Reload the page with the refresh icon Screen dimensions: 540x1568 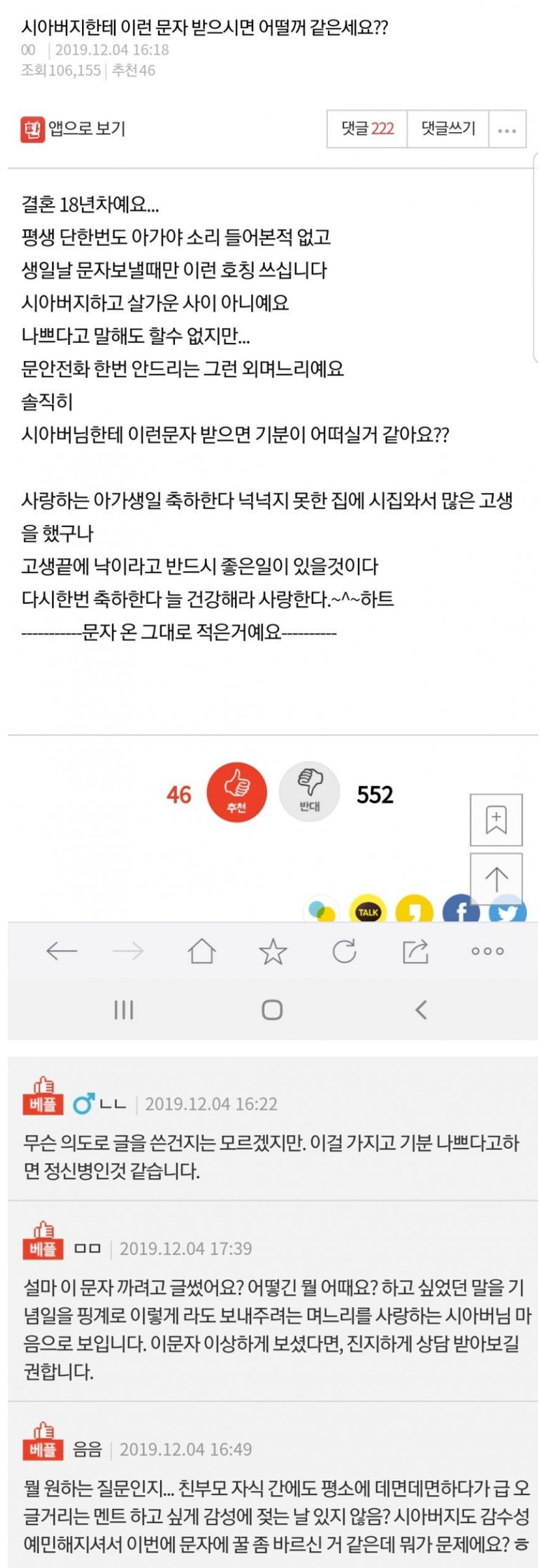coord(344,951)
